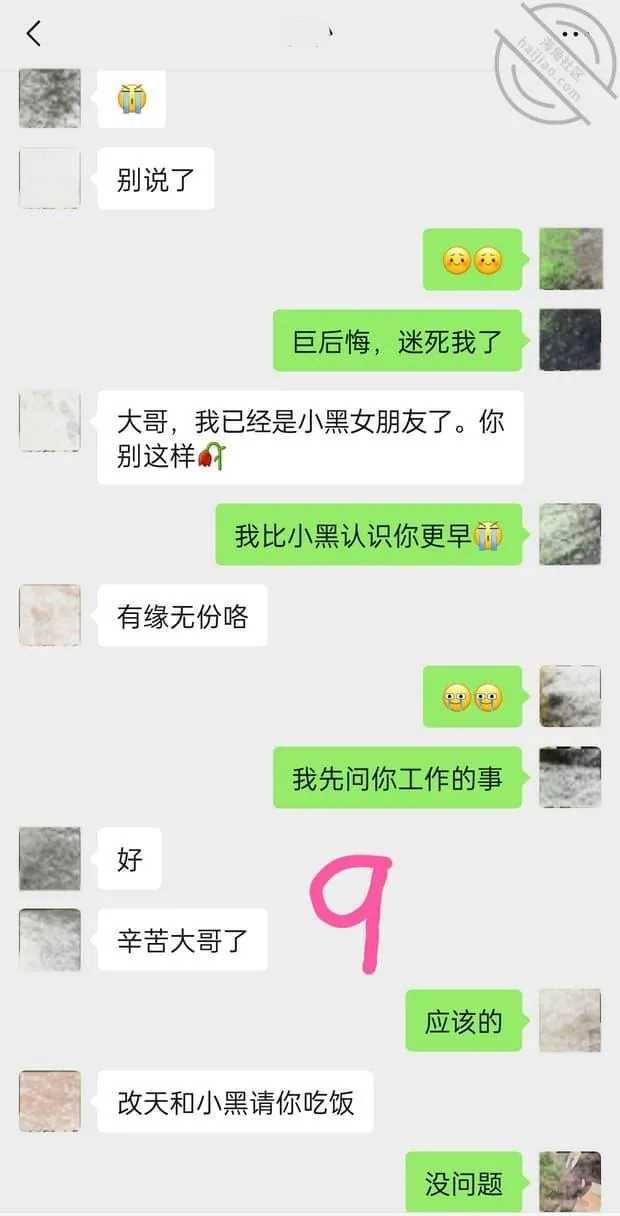Go back using the top-left arrow

click(x=34, y=34)
